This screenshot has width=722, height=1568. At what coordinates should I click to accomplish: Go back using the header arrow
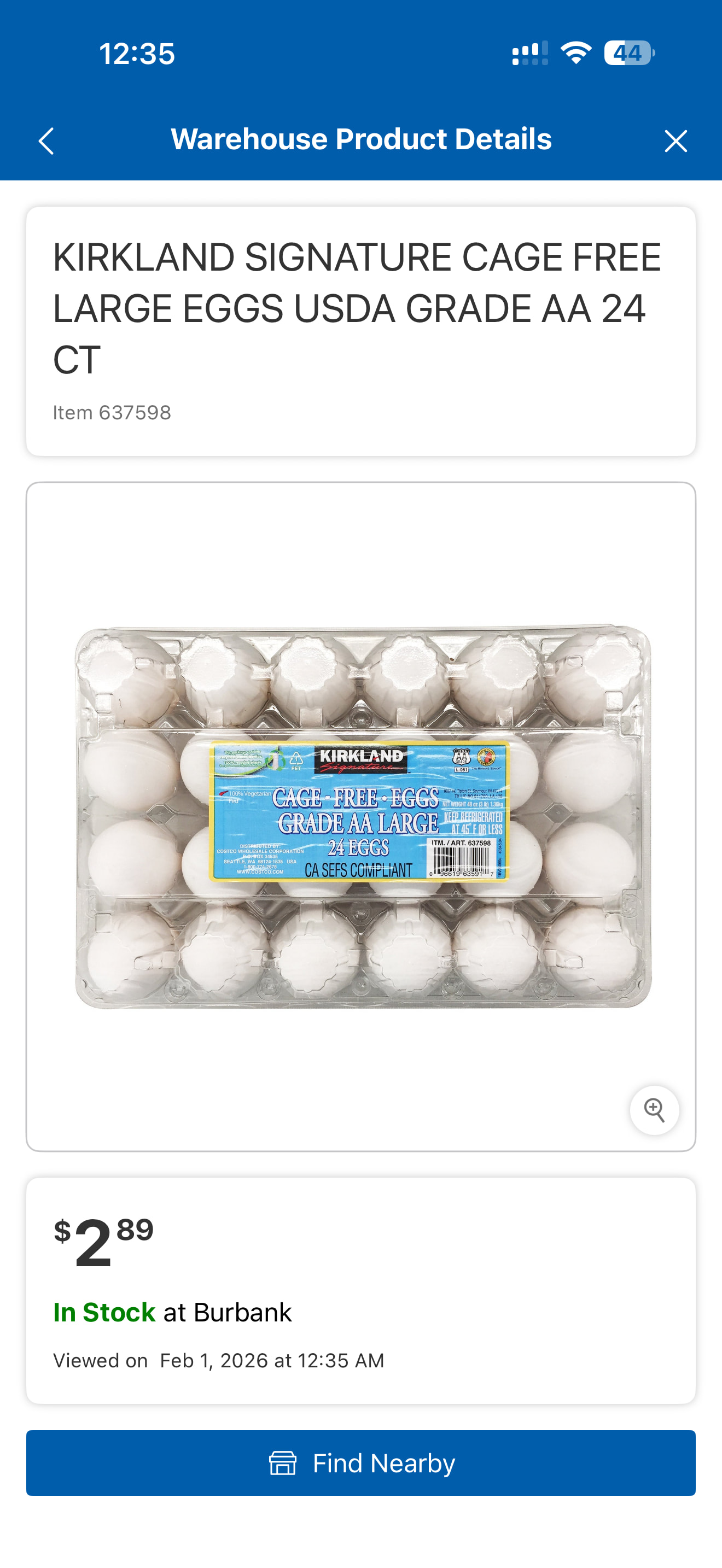pos(47,141)
